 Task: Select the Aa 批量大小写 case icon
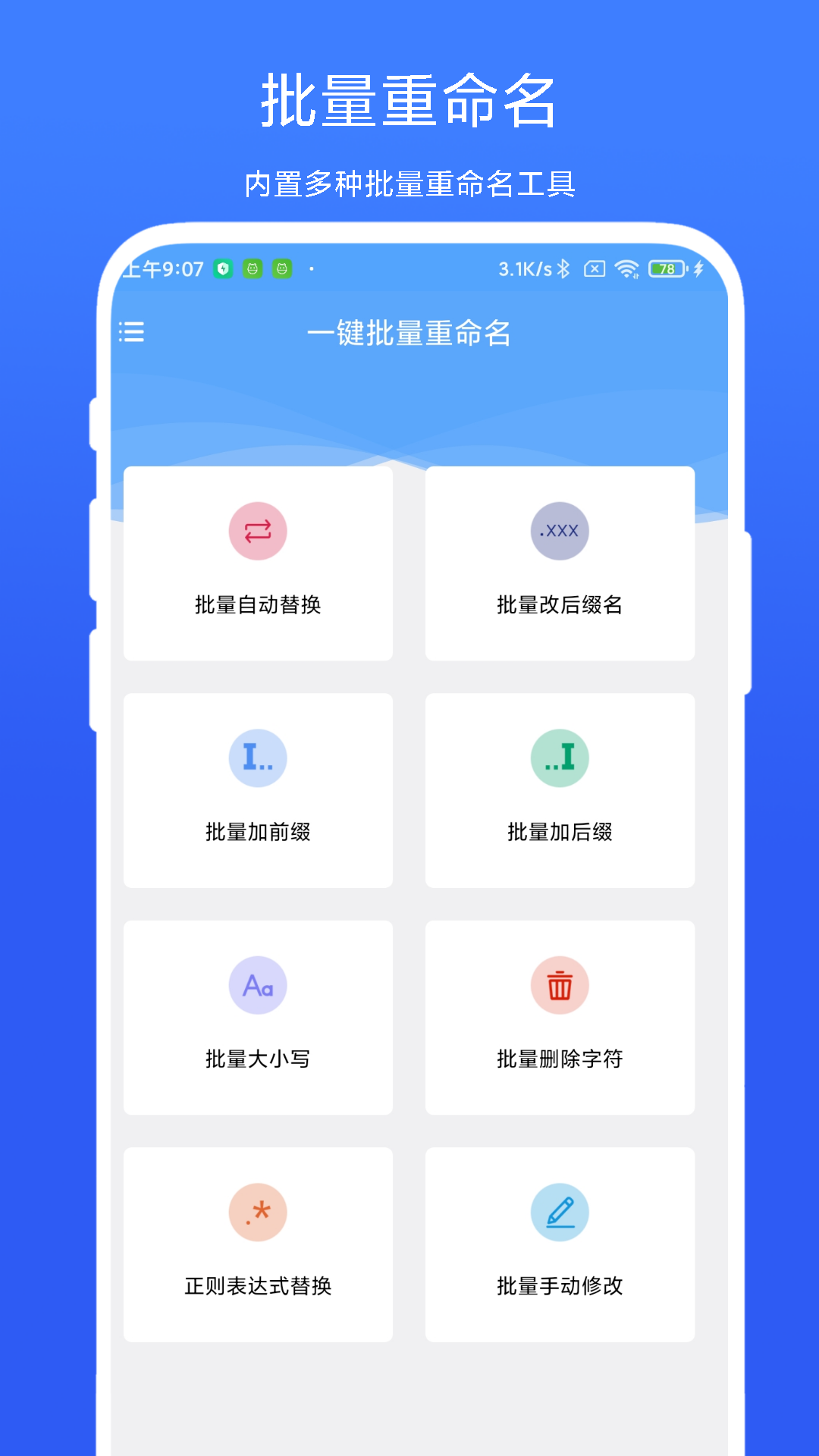point(258,984)
